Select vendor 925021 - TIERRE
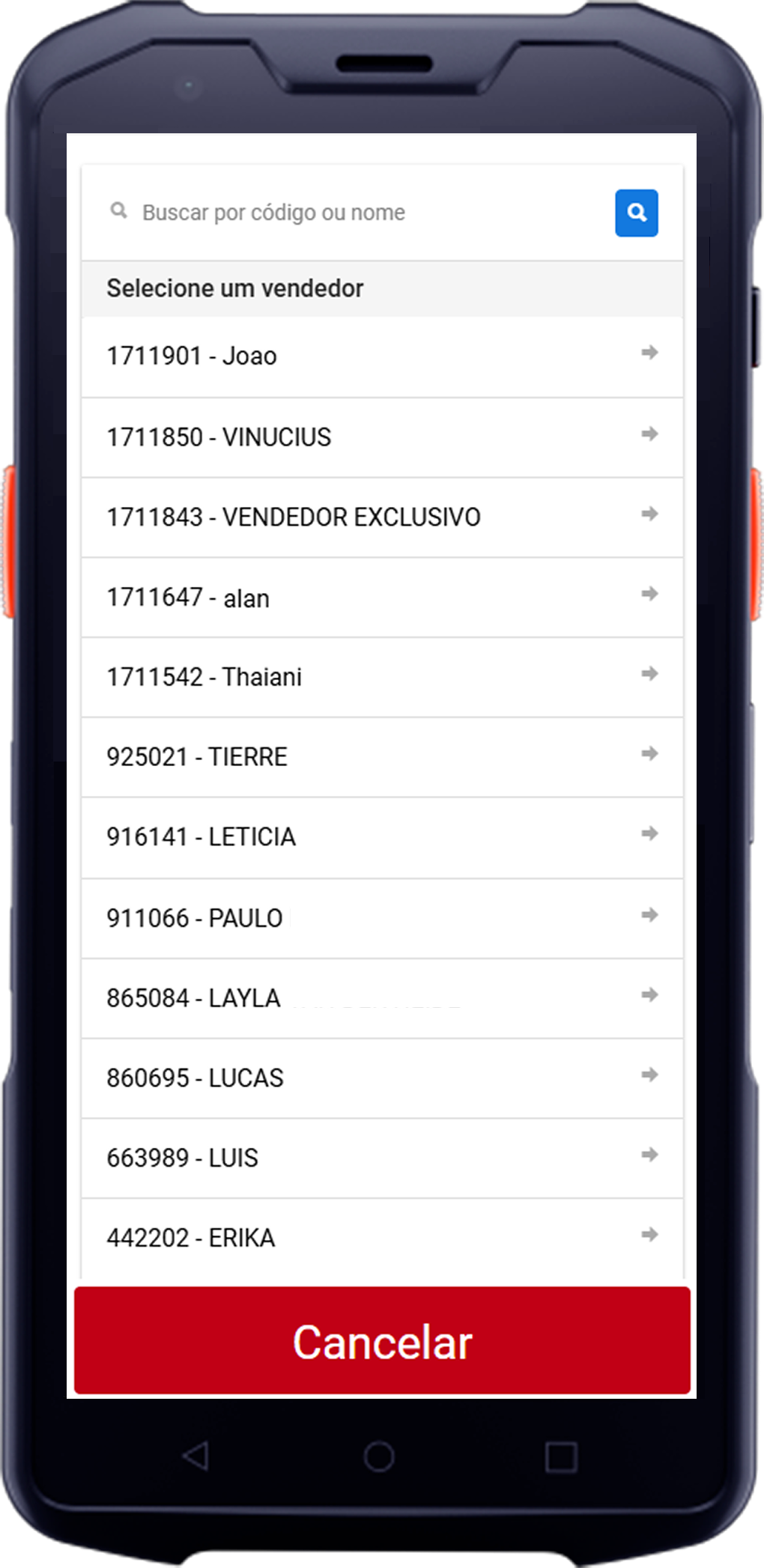Screen dimensions: 764x1568 pos(382,757)
